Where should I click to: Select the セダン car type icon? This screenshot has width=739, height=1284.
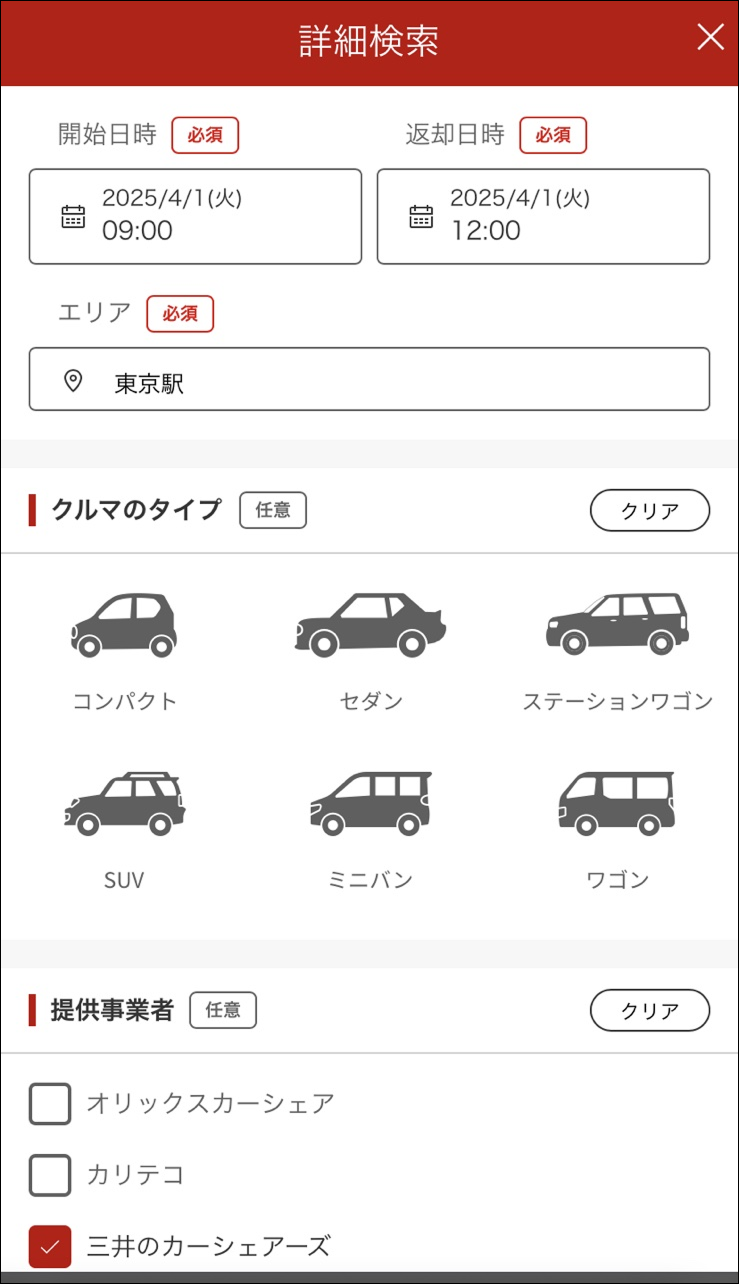370,625
